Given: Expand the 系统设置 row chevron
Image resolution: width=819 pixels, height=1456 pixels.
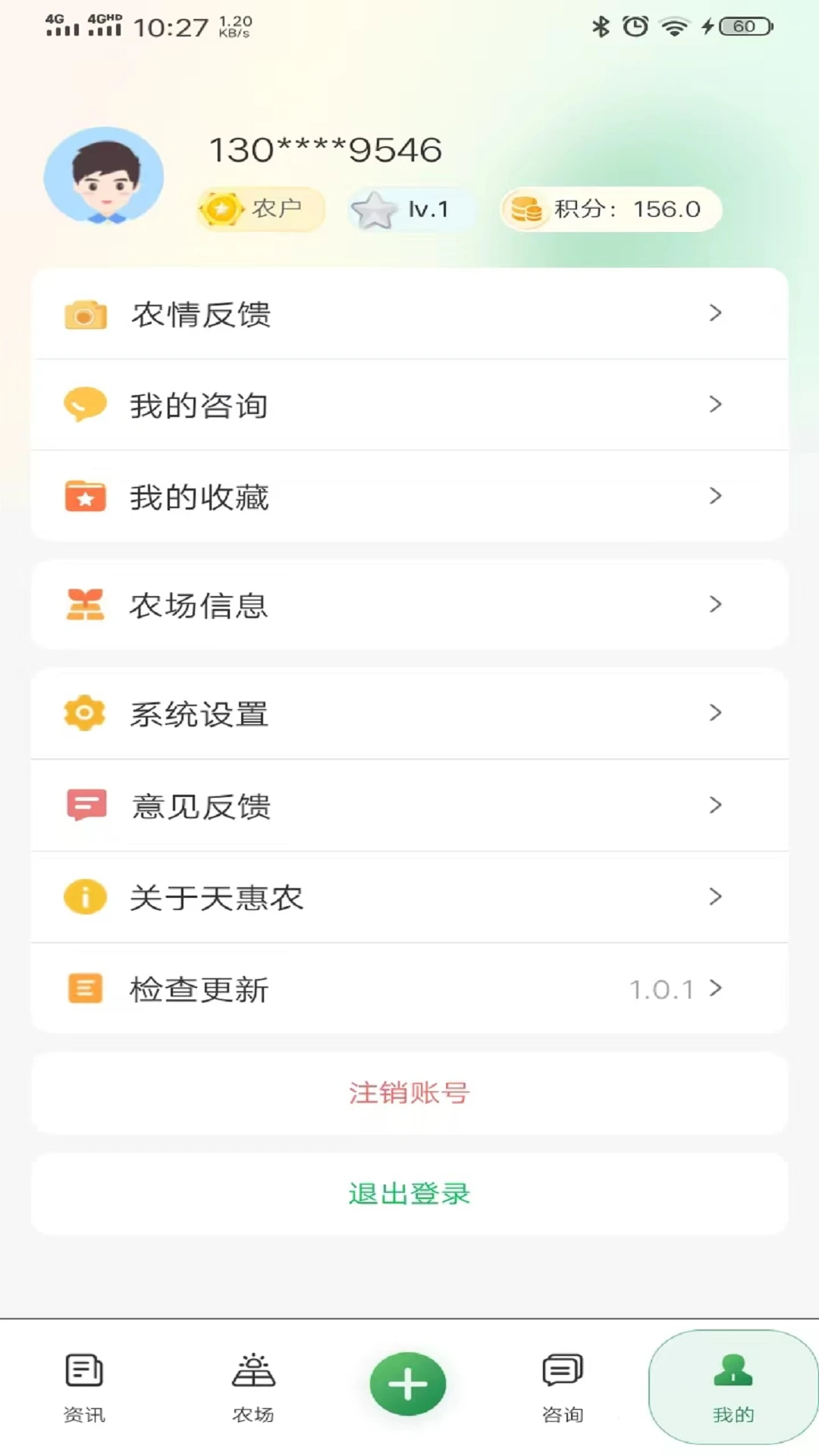Looking at the screenshot, I should pyautogui.click(x=715, y=713).
